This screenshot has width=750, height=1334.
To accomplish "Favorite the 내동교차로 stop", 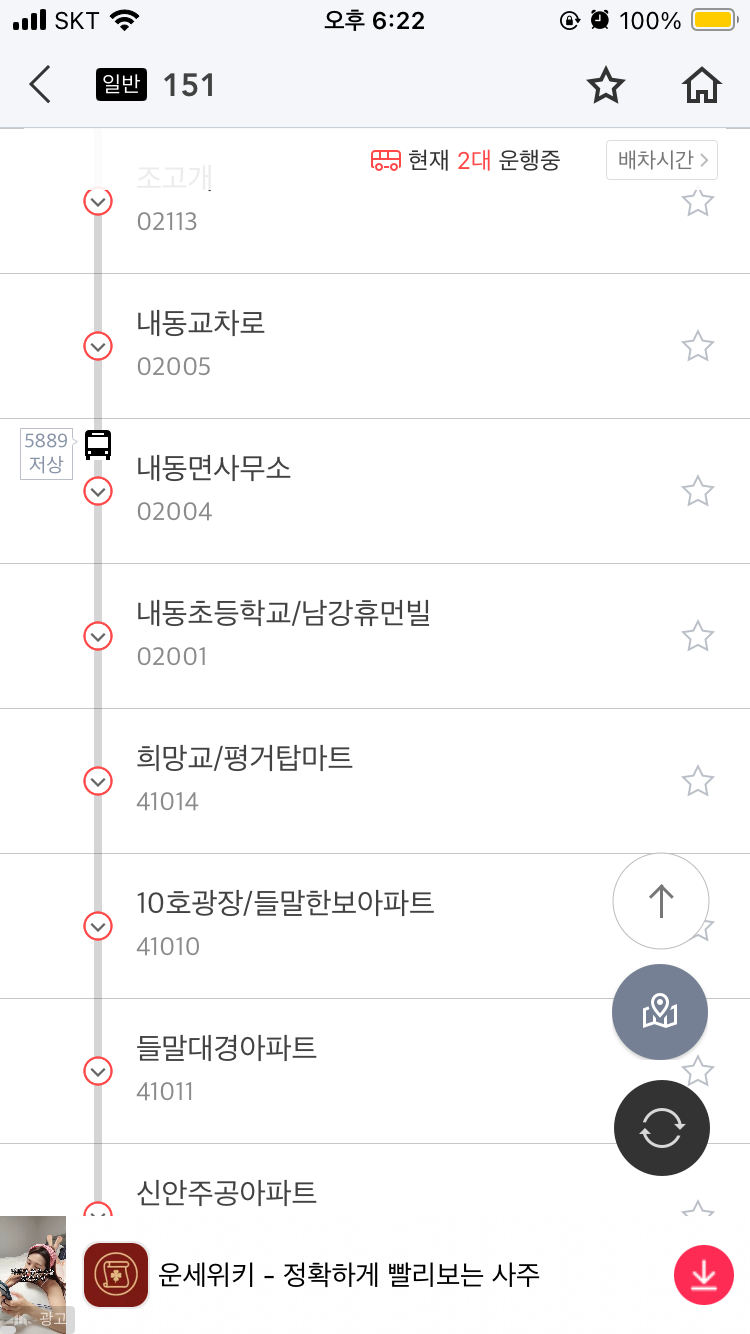I will [x=697, y=347].
